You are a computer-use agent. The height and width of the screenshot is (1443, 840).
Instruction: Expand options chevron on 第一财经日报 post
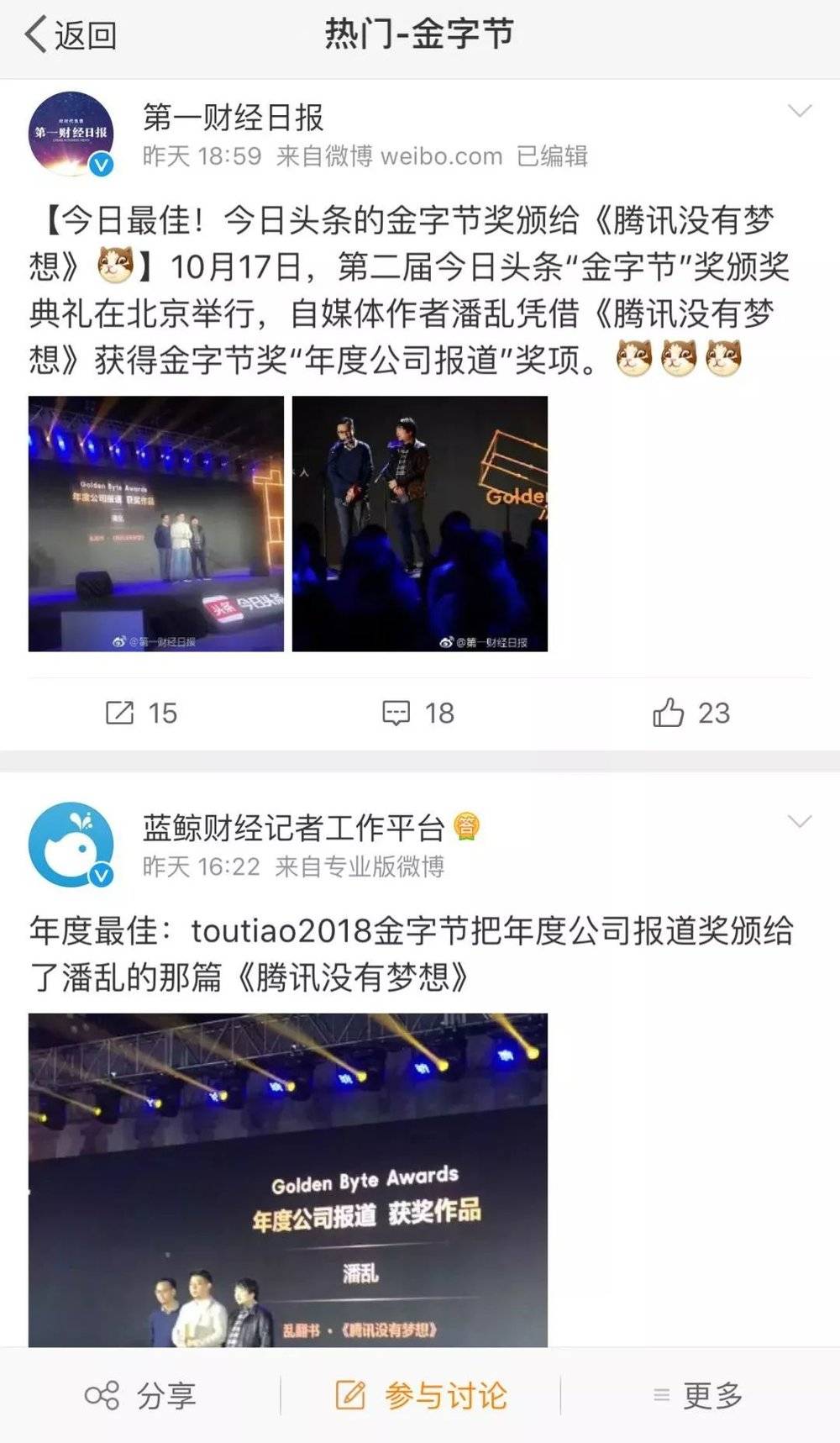point(800,112)
